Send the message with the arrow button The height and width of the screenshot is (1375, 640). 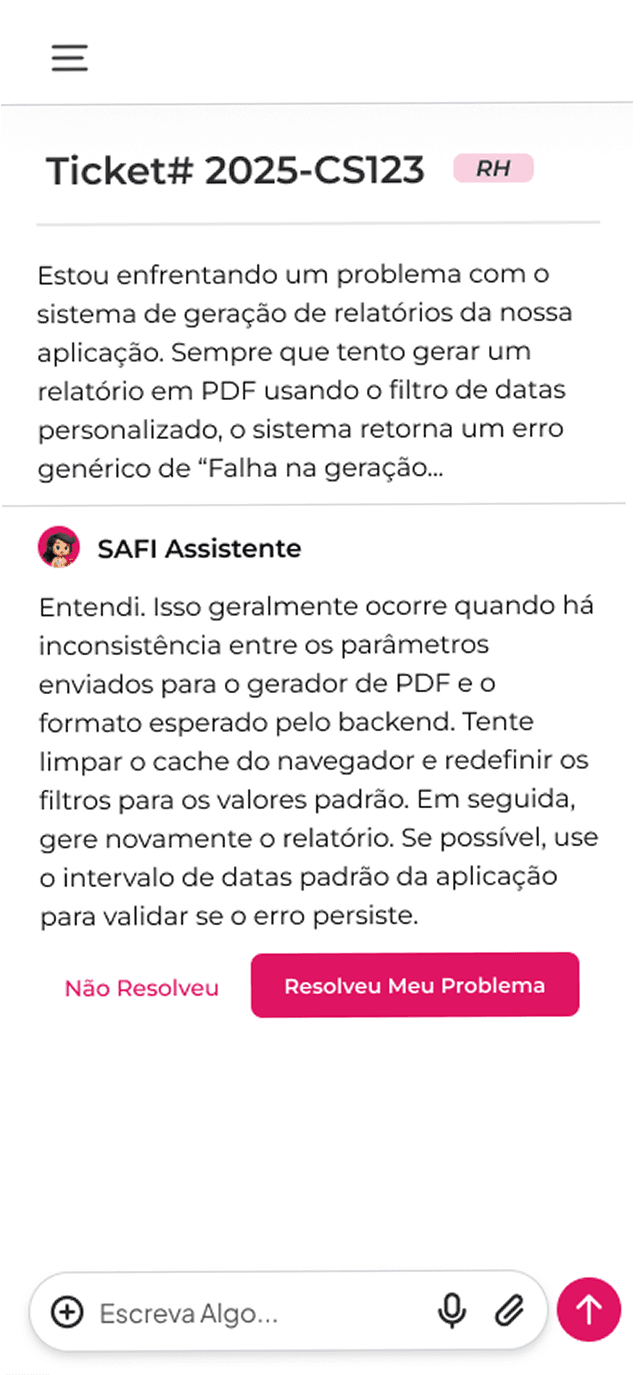589,1310
